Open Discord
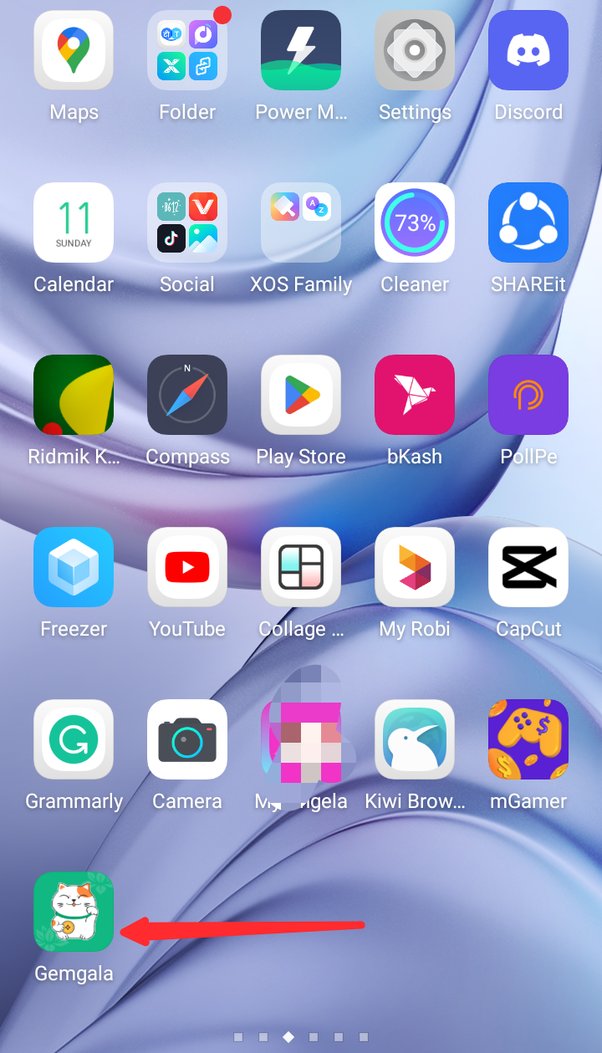Image resolution: width=602 pixels, height=1053 pixels. (x=528, y=51)
